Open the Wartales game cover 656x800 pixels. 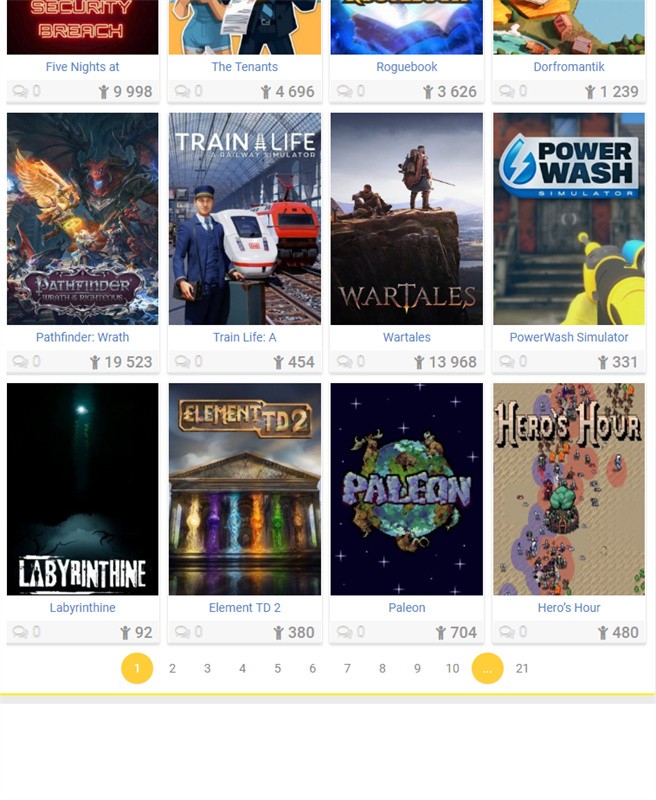(x=407, y=218)
